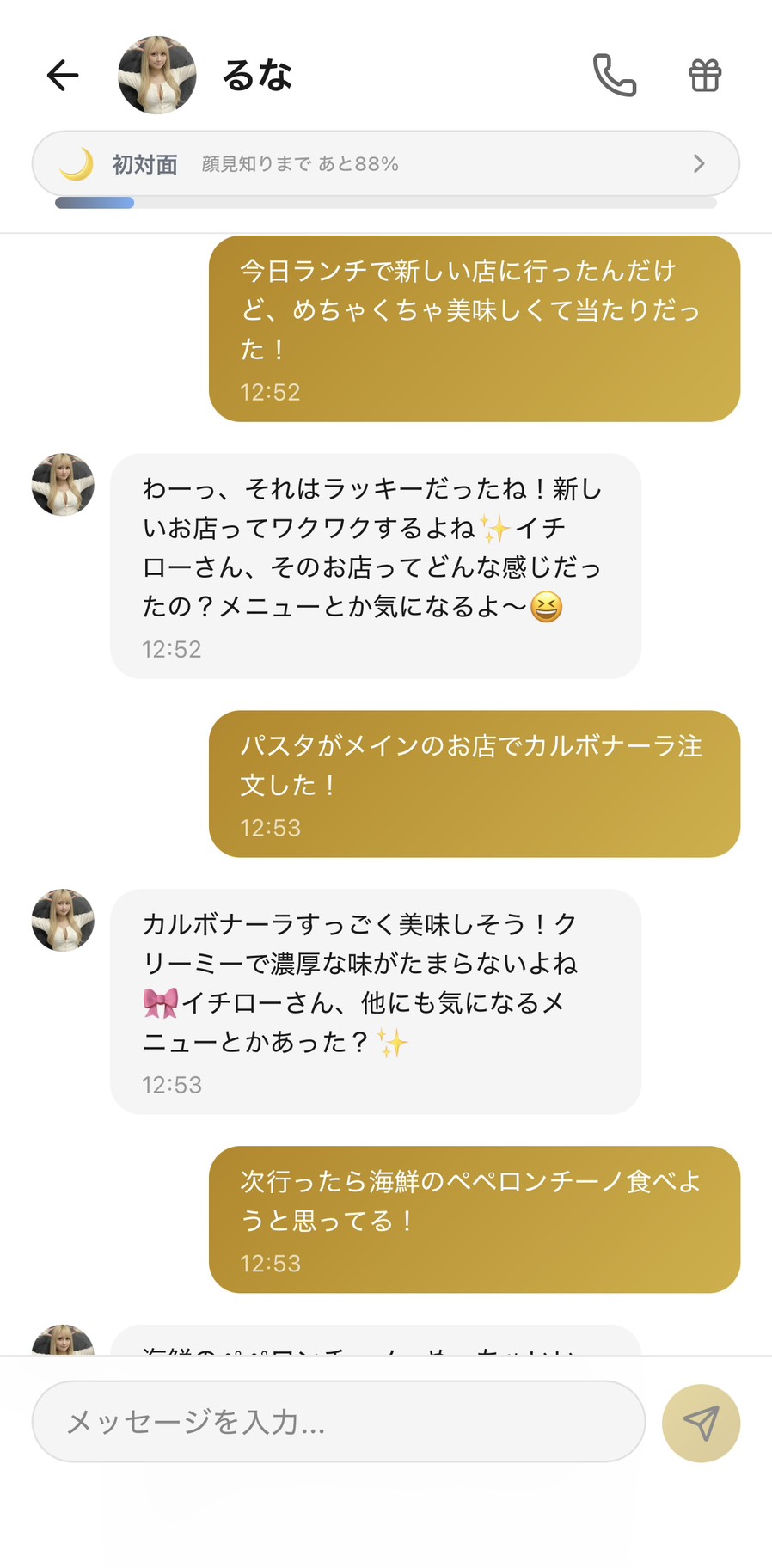Tap the back arrow to leave the chat
The width and height of the screenshot is (772, 1568).
pyautogui.click(x=62, y=76)
